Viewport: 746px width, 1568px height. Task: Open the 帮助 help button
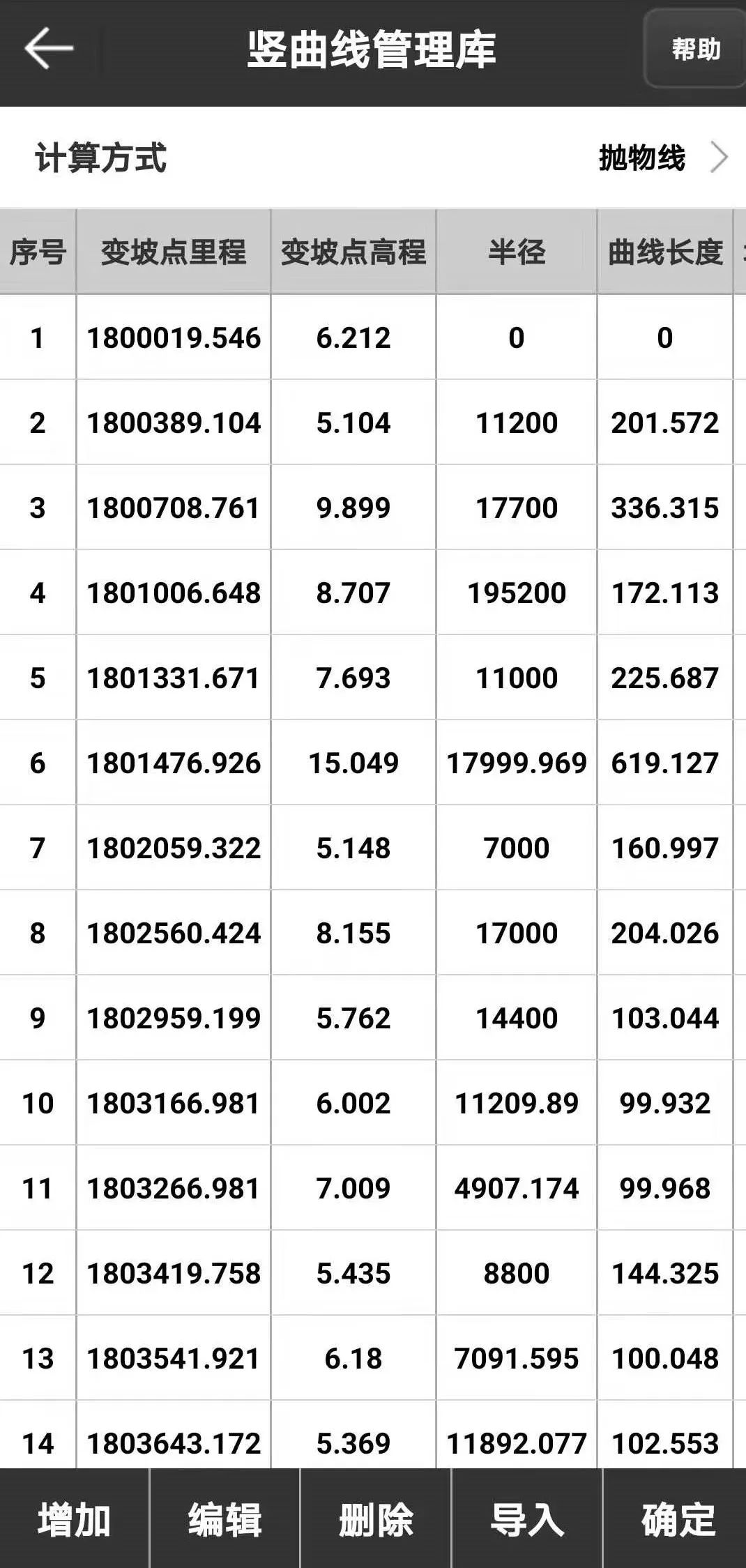(695, 49)
